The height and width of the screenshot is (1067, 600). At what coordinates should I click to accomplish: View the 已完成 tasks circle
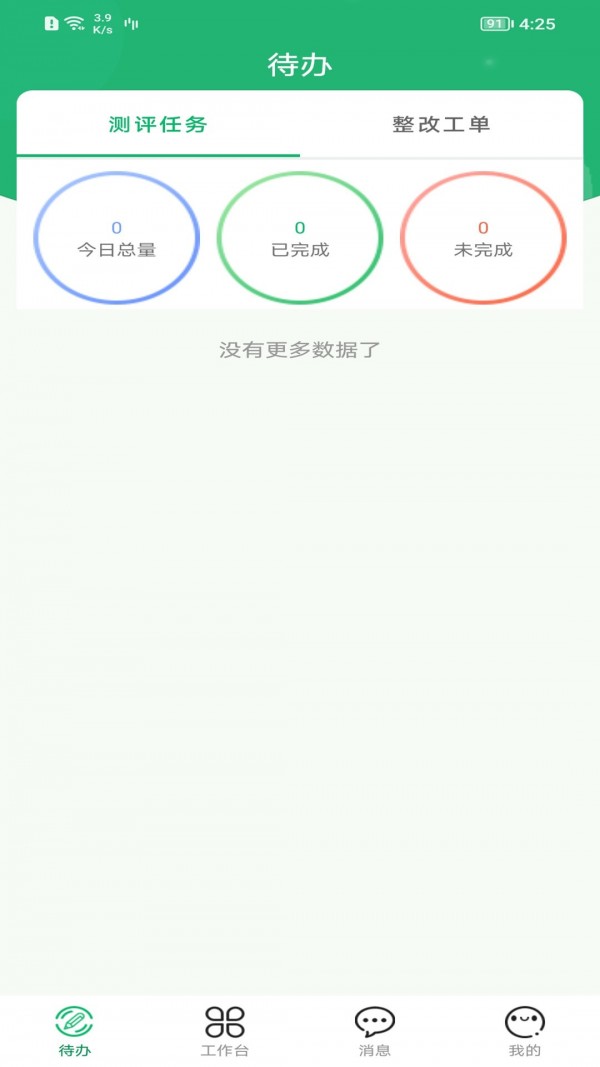(x=300, y=238)
